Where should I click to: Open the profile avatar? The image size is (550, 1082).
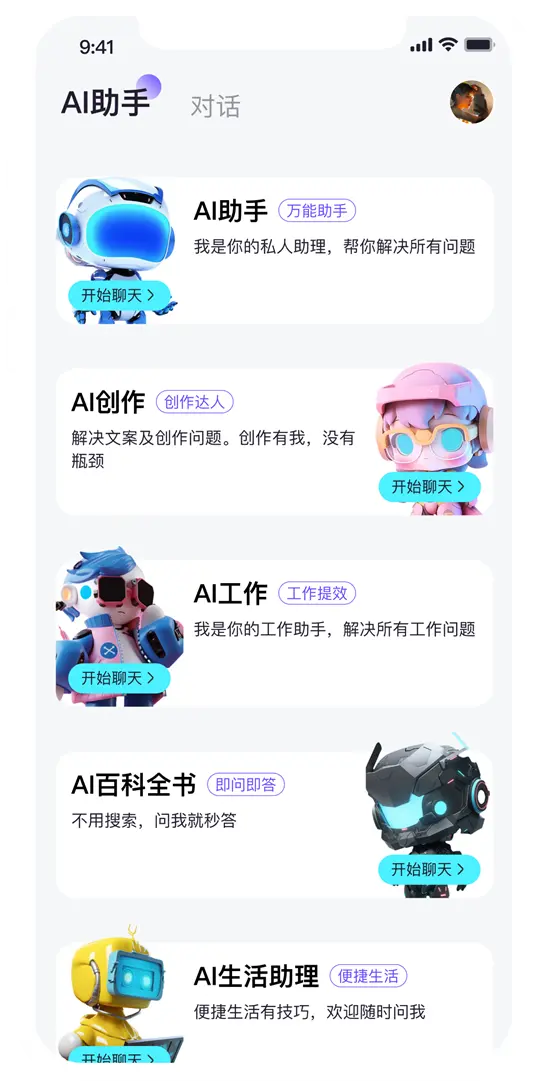coord(471,101)
